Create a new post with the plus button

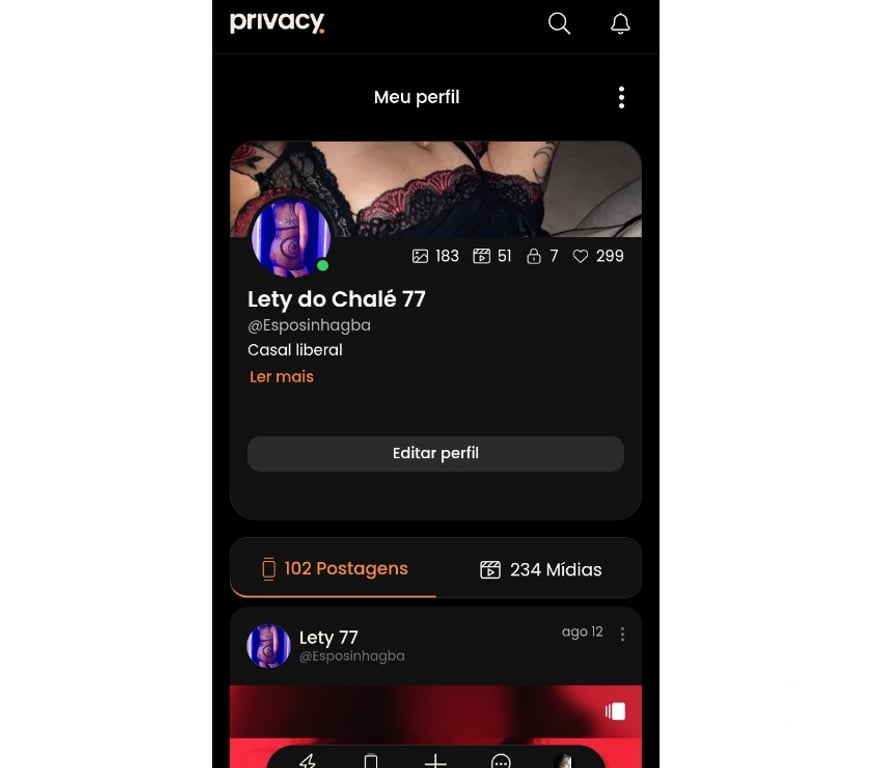435,761
